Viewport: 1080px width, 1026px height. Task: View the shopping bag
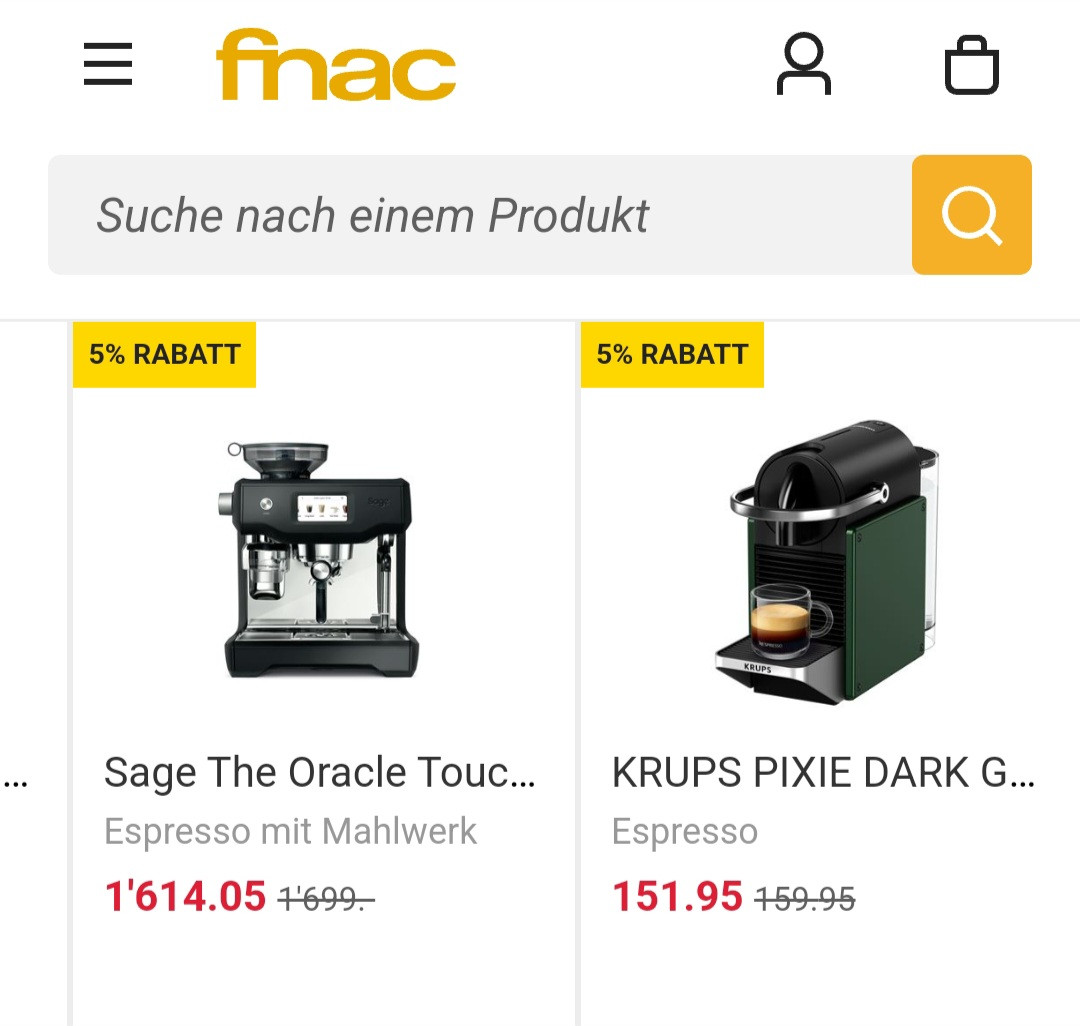(x=971, y=65)
